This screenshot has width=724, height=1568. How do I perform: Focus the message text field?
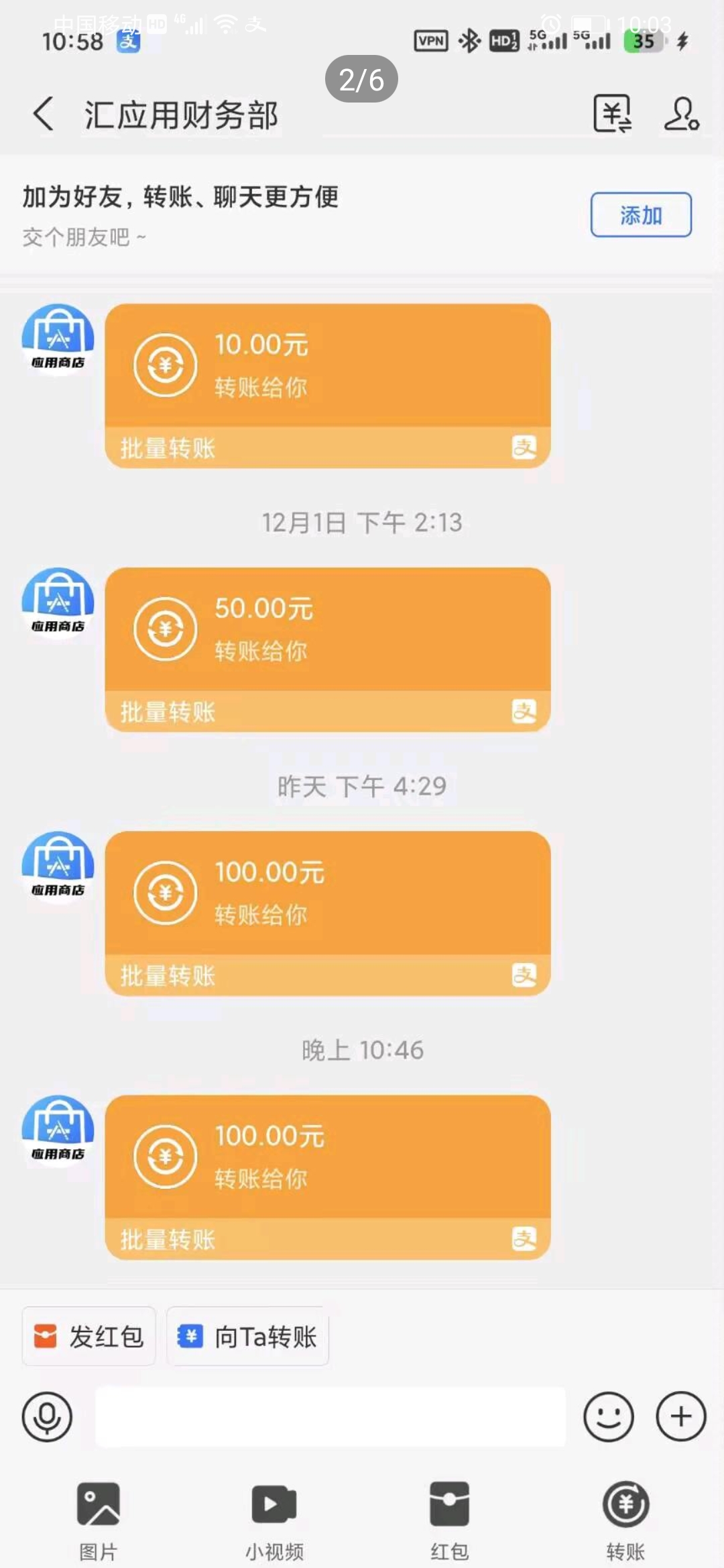coord(330,1417)
